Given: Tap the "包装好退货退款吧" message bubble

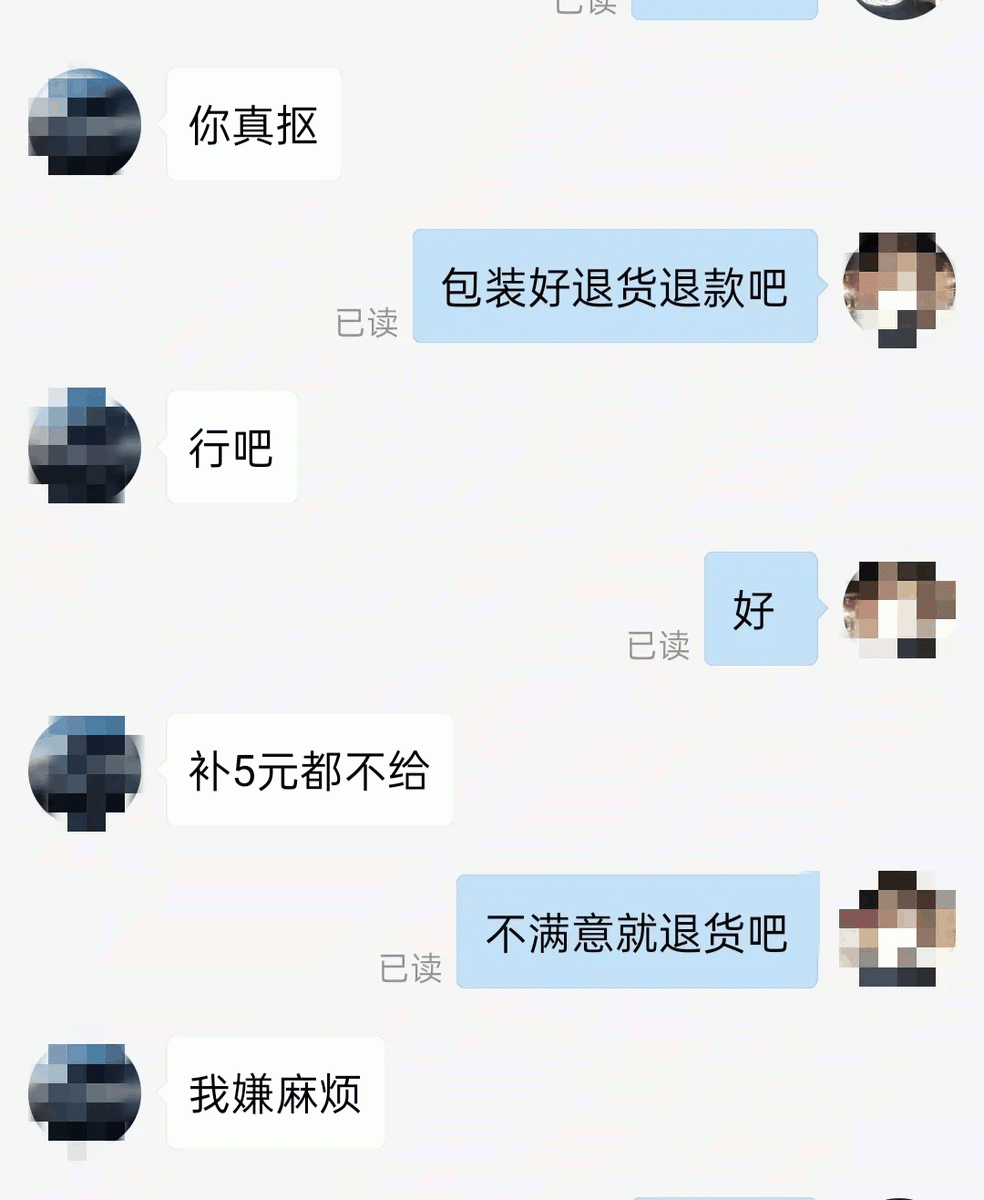Looking at the screenshot, I should tap(615, 288).
